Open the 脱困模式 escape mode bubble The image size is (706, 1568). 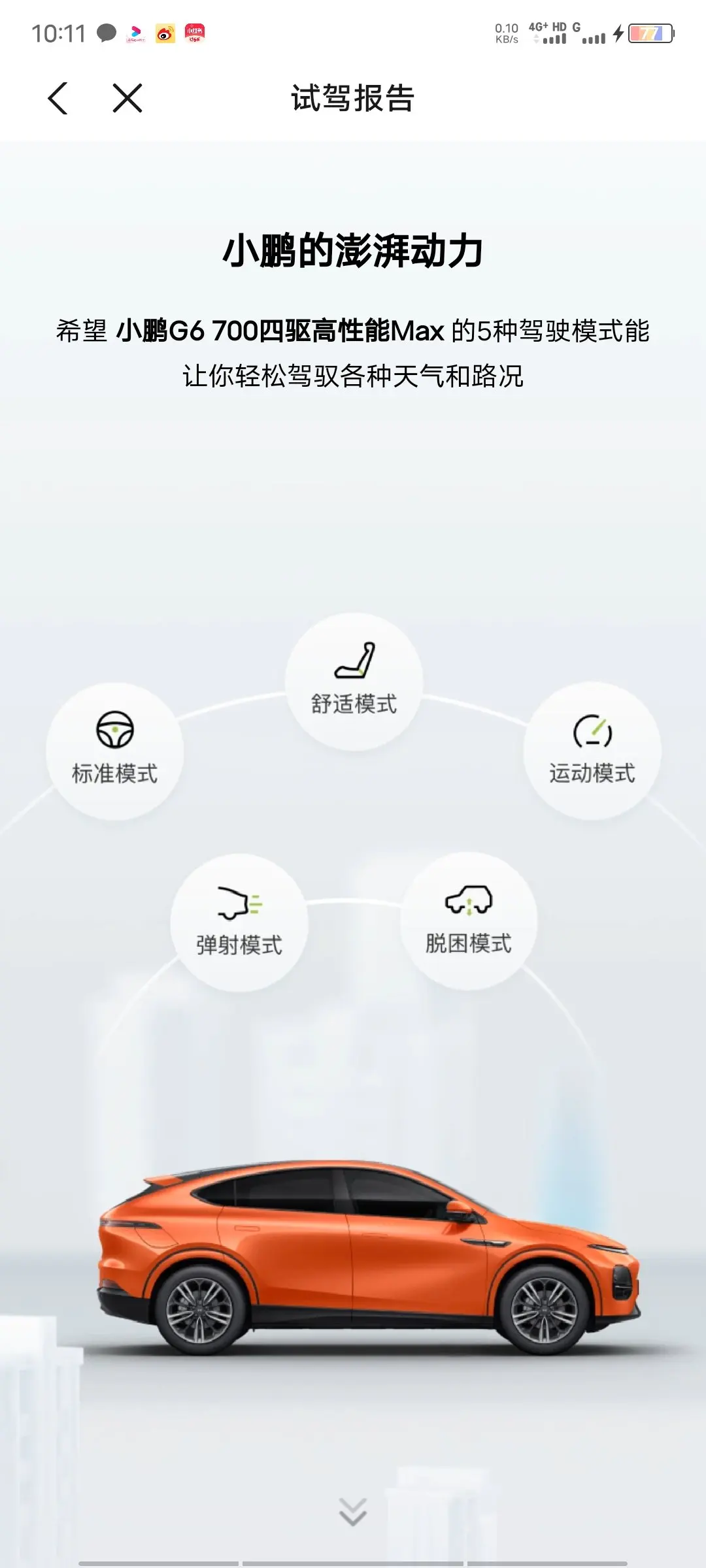click(469, 921)
